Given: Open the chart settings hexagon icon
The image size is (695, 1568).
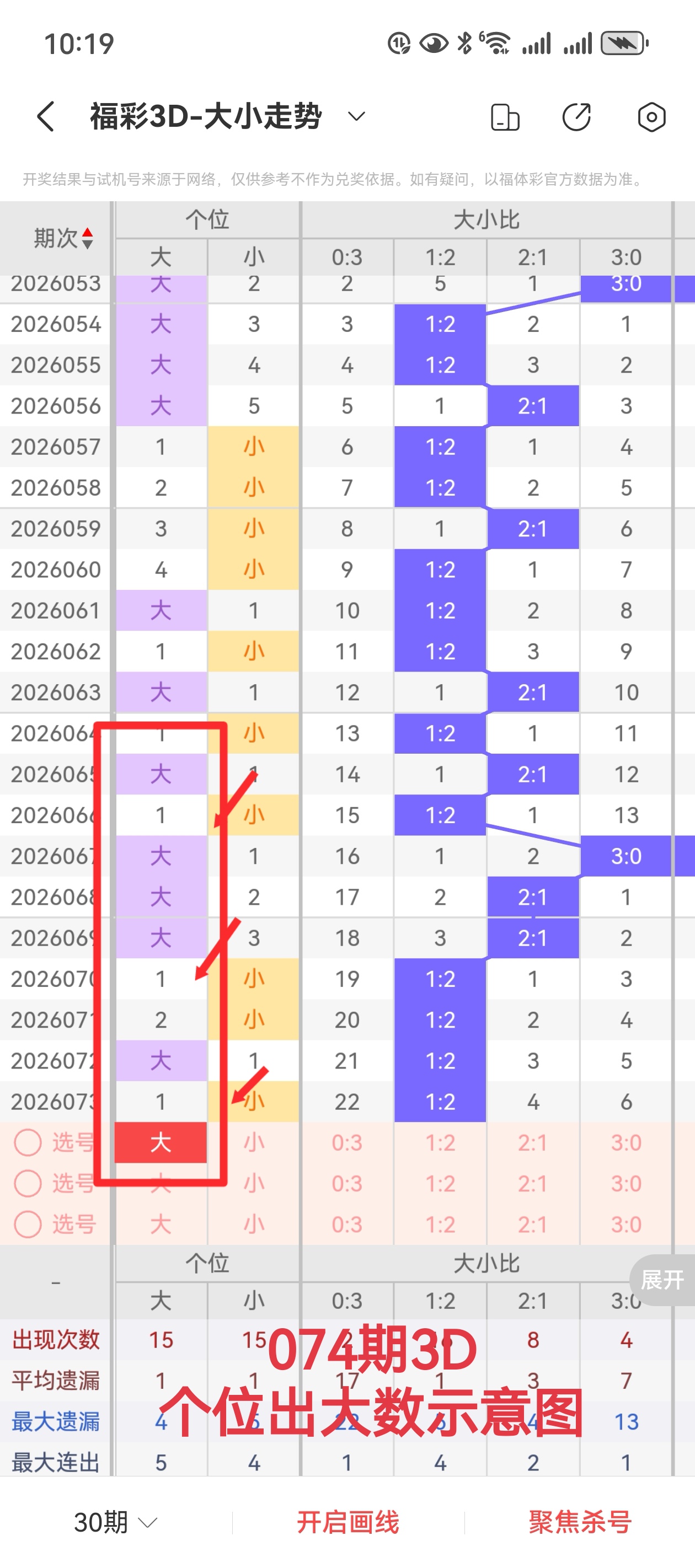Looking at the screenshot, I should [x=651, y=117].
